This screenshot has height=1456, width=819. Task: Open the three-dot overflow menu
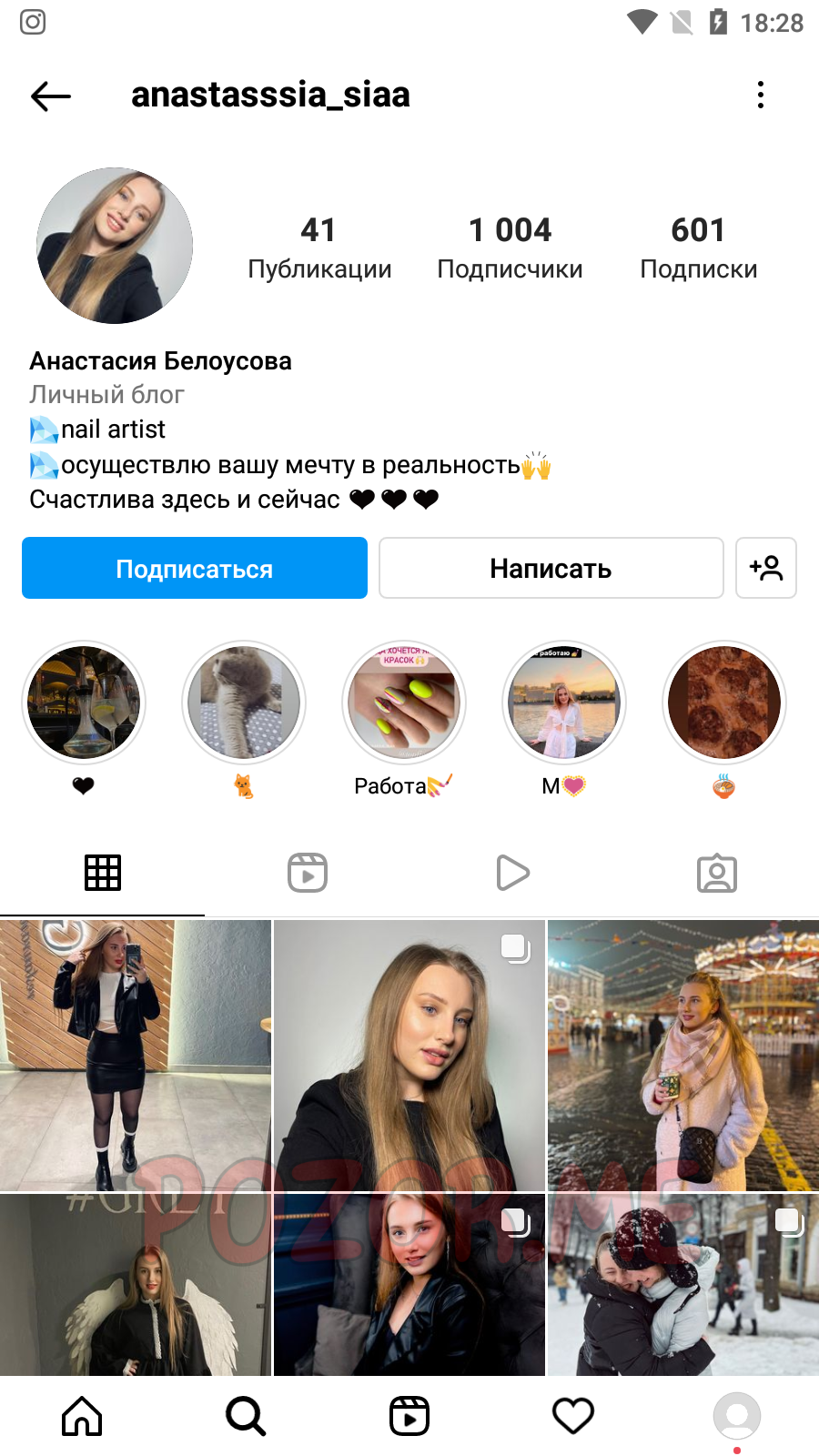(761, 95)
